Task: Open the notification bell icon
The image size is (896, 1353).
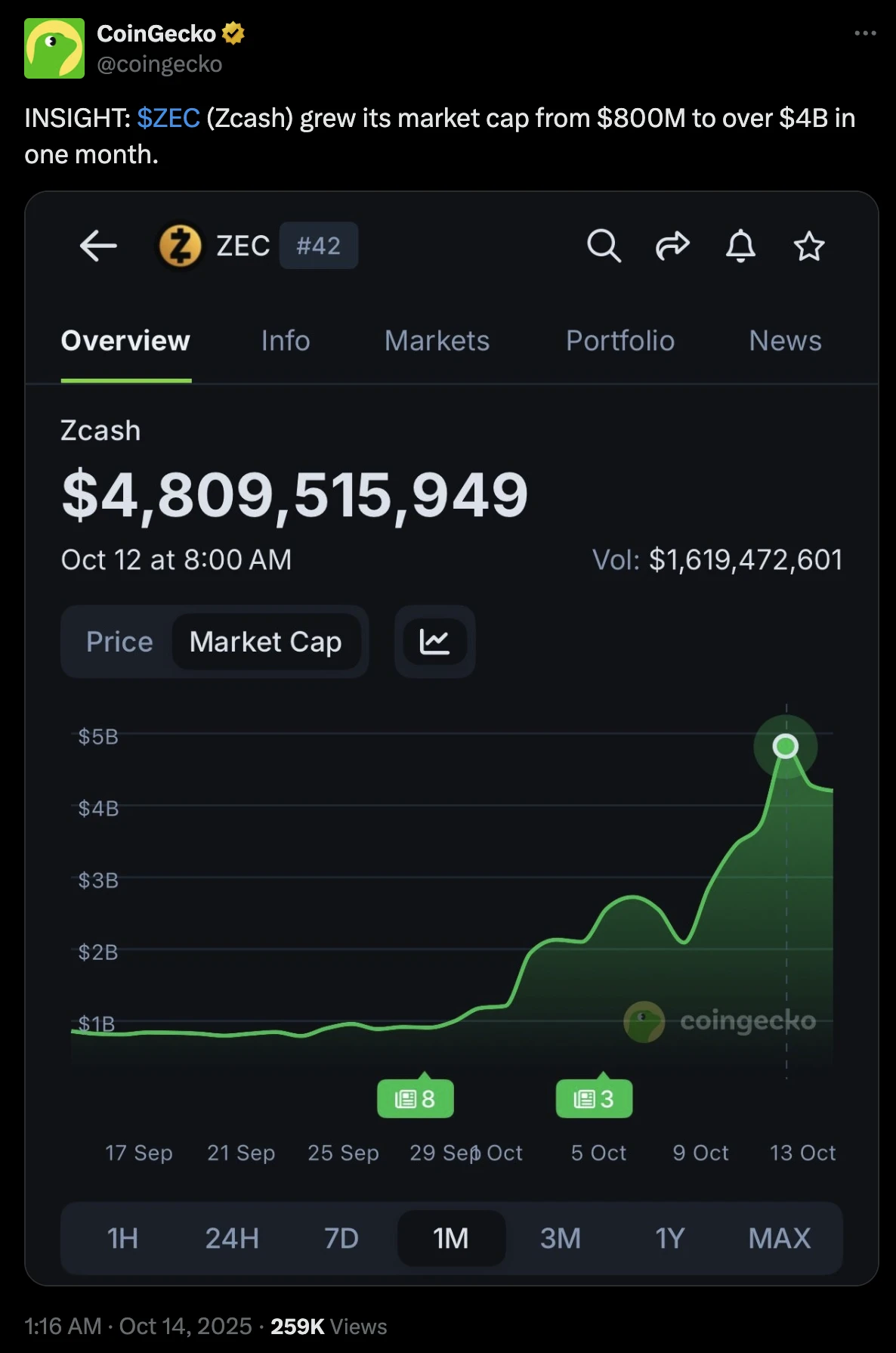Action: (741, 246)
